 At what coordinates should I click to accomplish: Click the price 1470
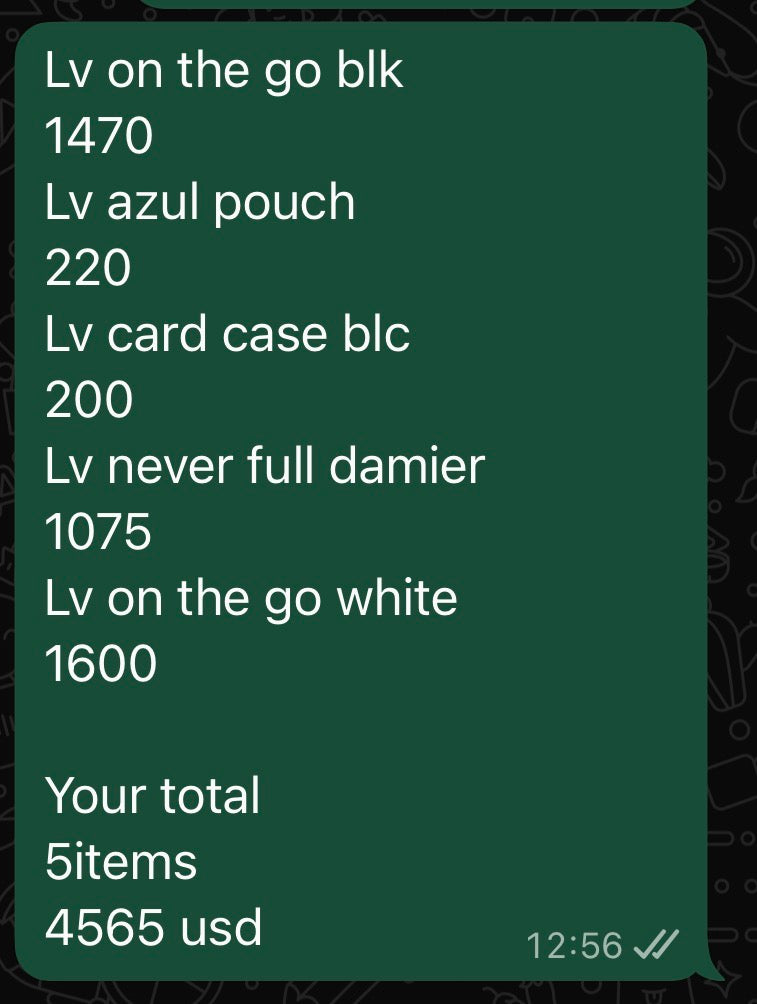(x=98, y=136)
